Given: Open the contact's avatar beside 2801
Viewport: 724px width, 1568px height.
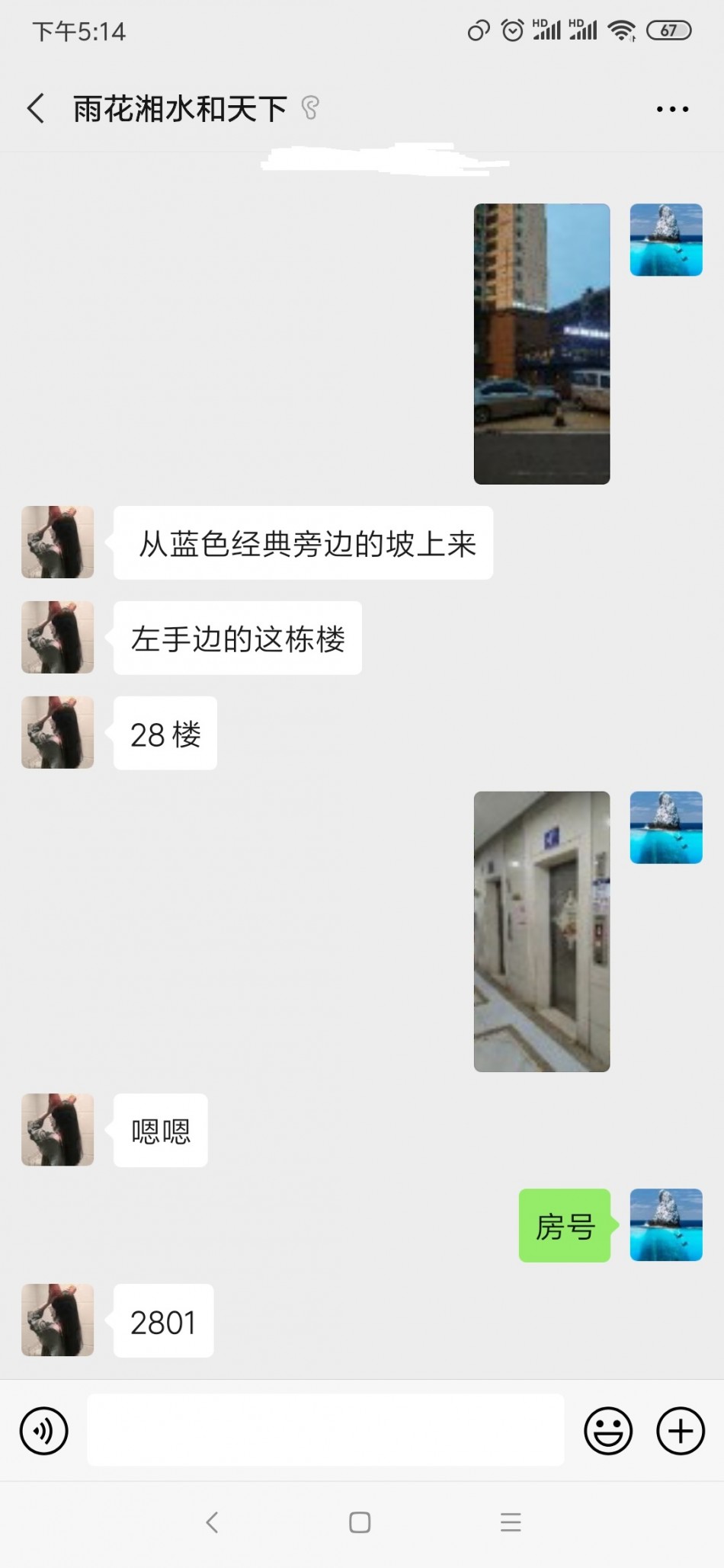Looking at the screenshot, I should coord(58,1320).
